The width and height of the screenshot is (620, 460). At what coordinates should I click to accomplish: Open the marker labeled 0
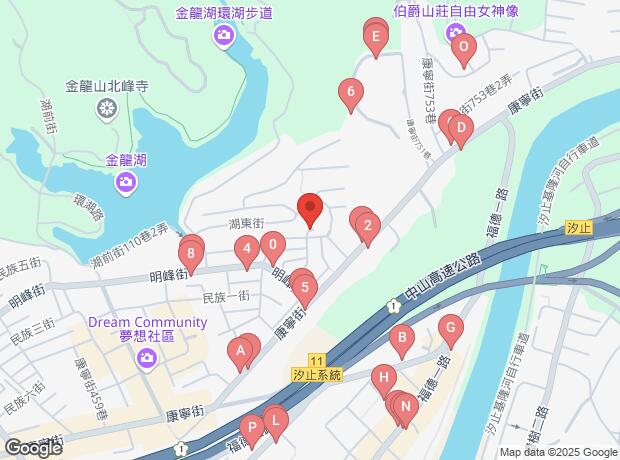[272, 245]
